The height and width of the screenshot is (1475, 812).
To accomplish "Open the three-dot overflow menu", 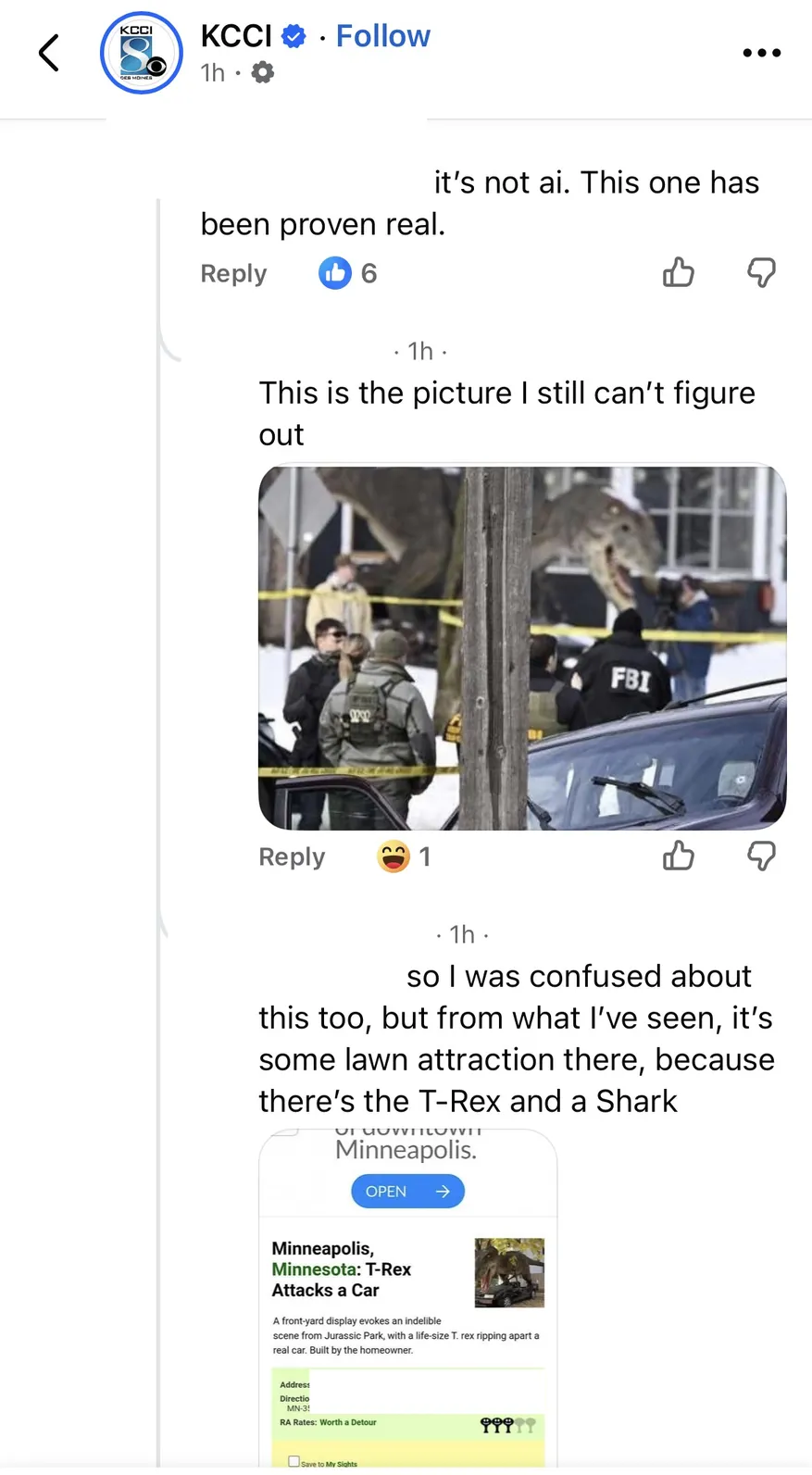I will point(761,53).
